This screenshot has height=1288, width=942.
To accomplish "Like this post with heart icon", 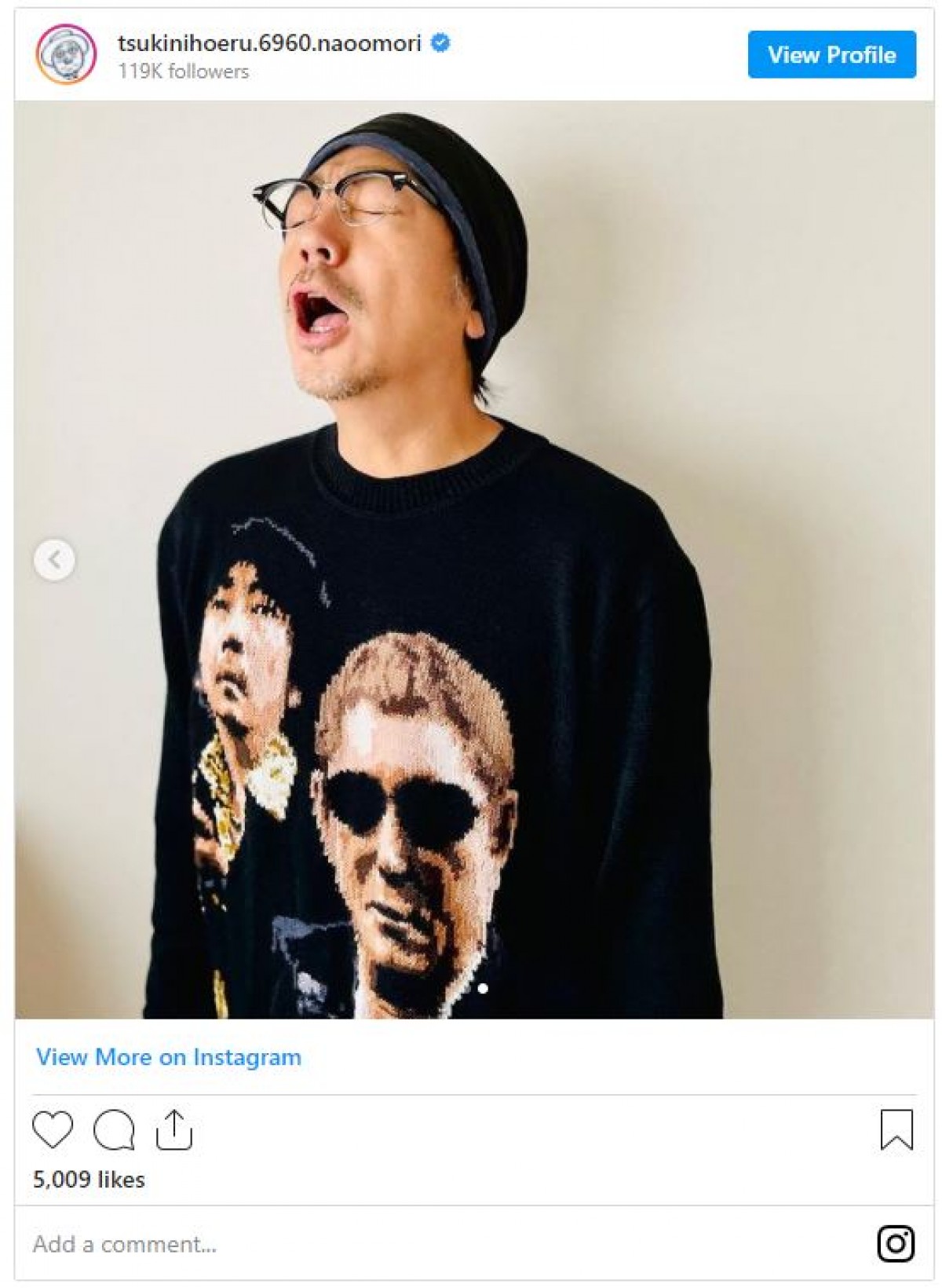I will click(53, 1130).
